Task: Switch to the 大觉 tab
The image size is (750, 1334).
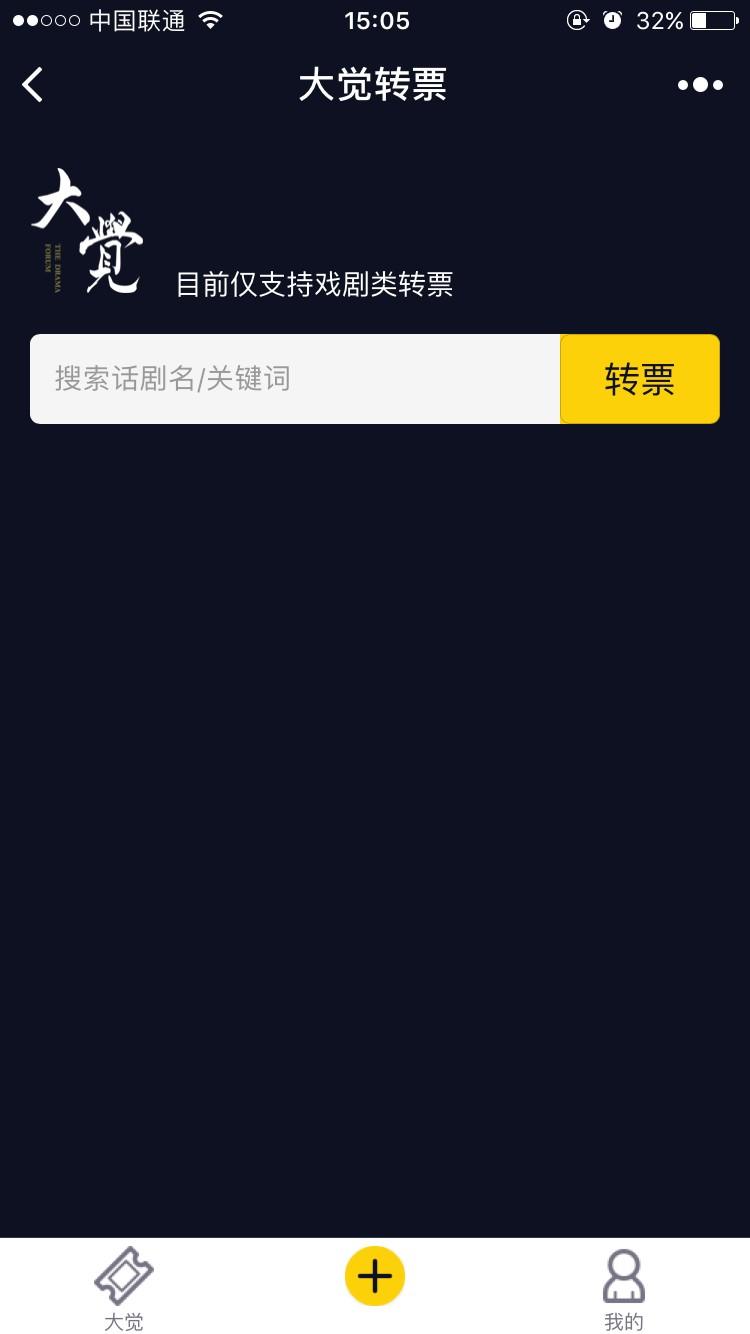Action: [124, 1288]
